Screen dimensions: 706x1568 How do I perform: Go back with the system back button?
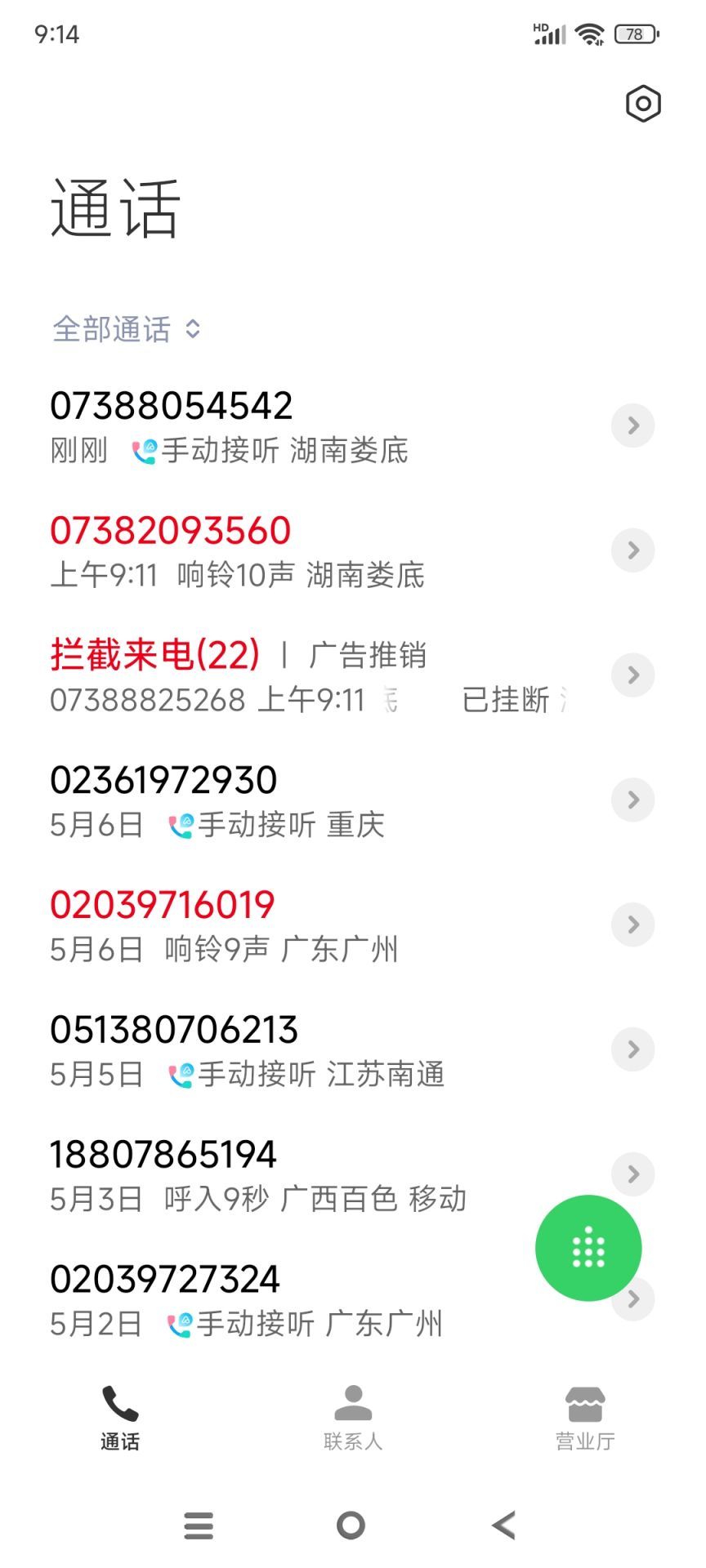[504, 1525]
